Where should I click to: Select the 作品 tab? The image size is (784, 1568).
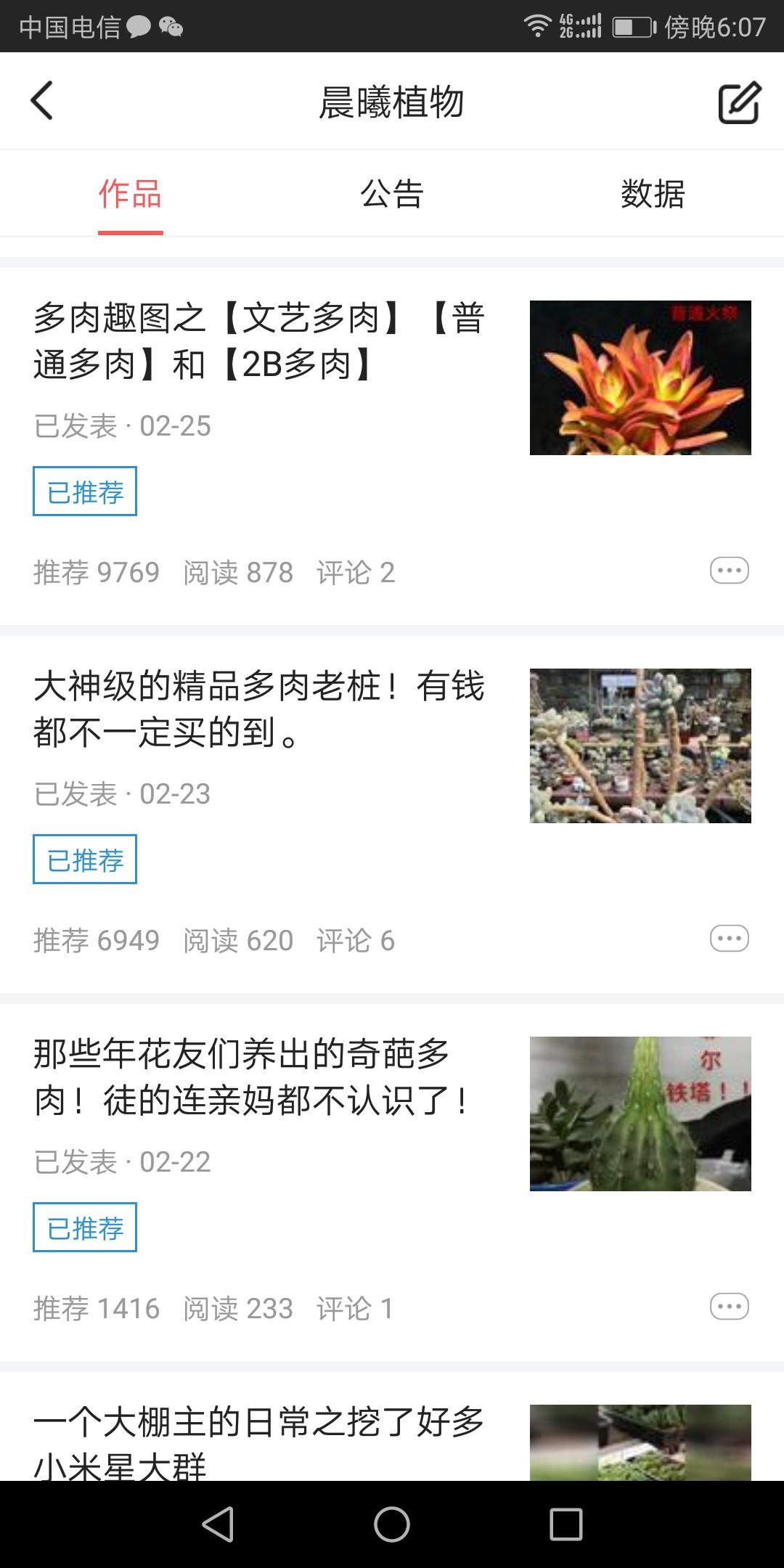click(x=130, y=192)
